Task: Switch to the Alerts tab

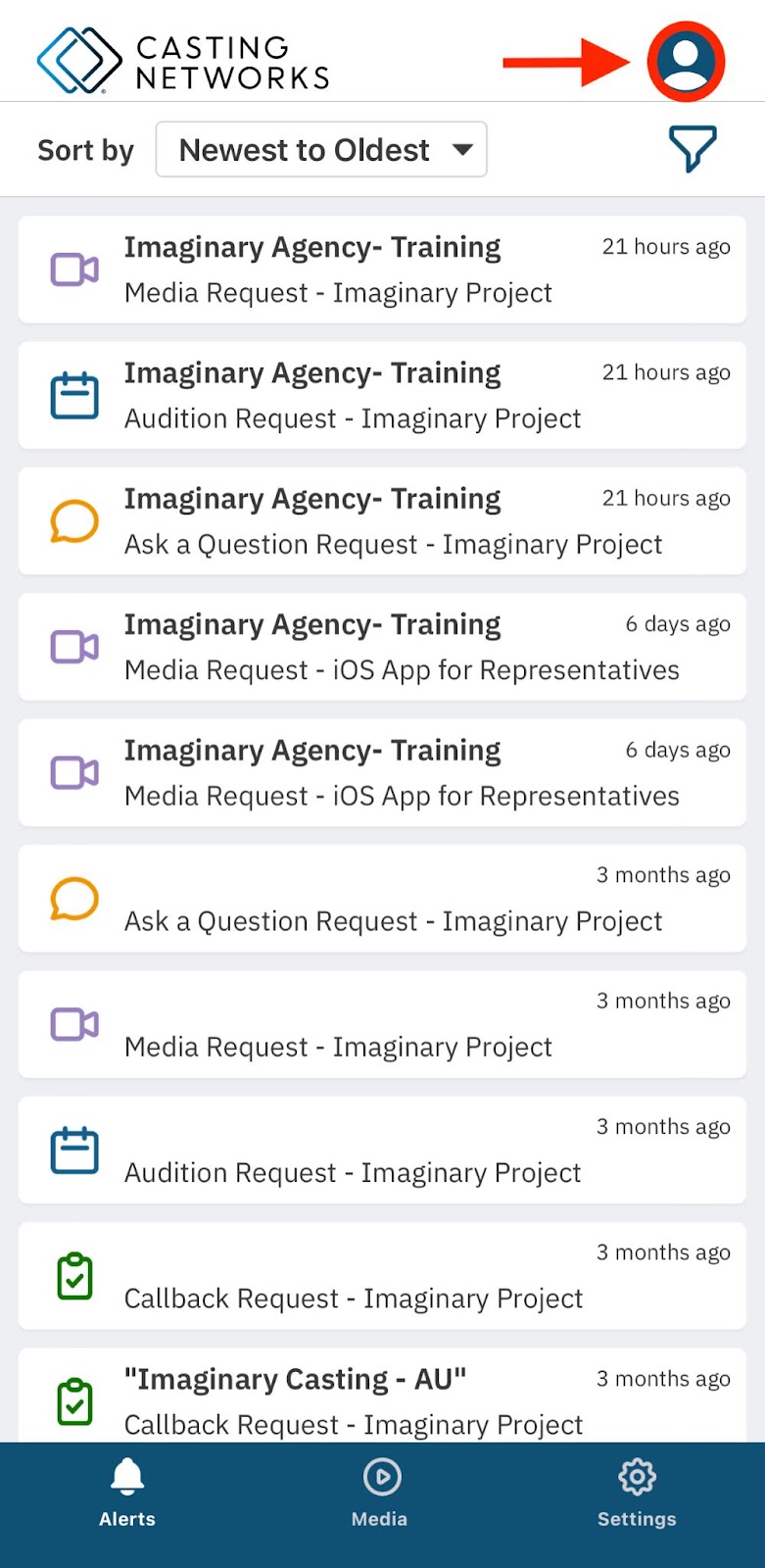Action: coord(127,1494)
